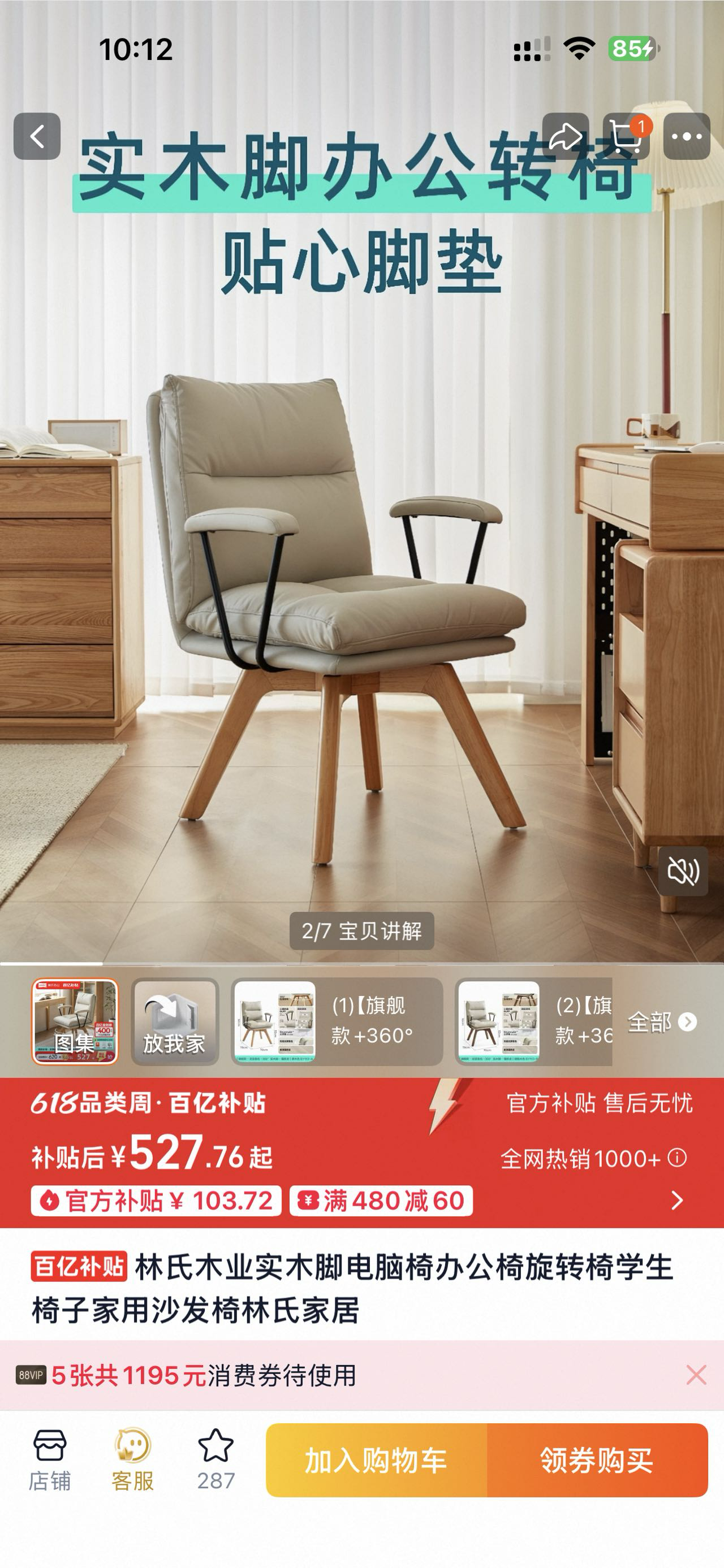Open the 放我家 AR preview

(175, 1021)
